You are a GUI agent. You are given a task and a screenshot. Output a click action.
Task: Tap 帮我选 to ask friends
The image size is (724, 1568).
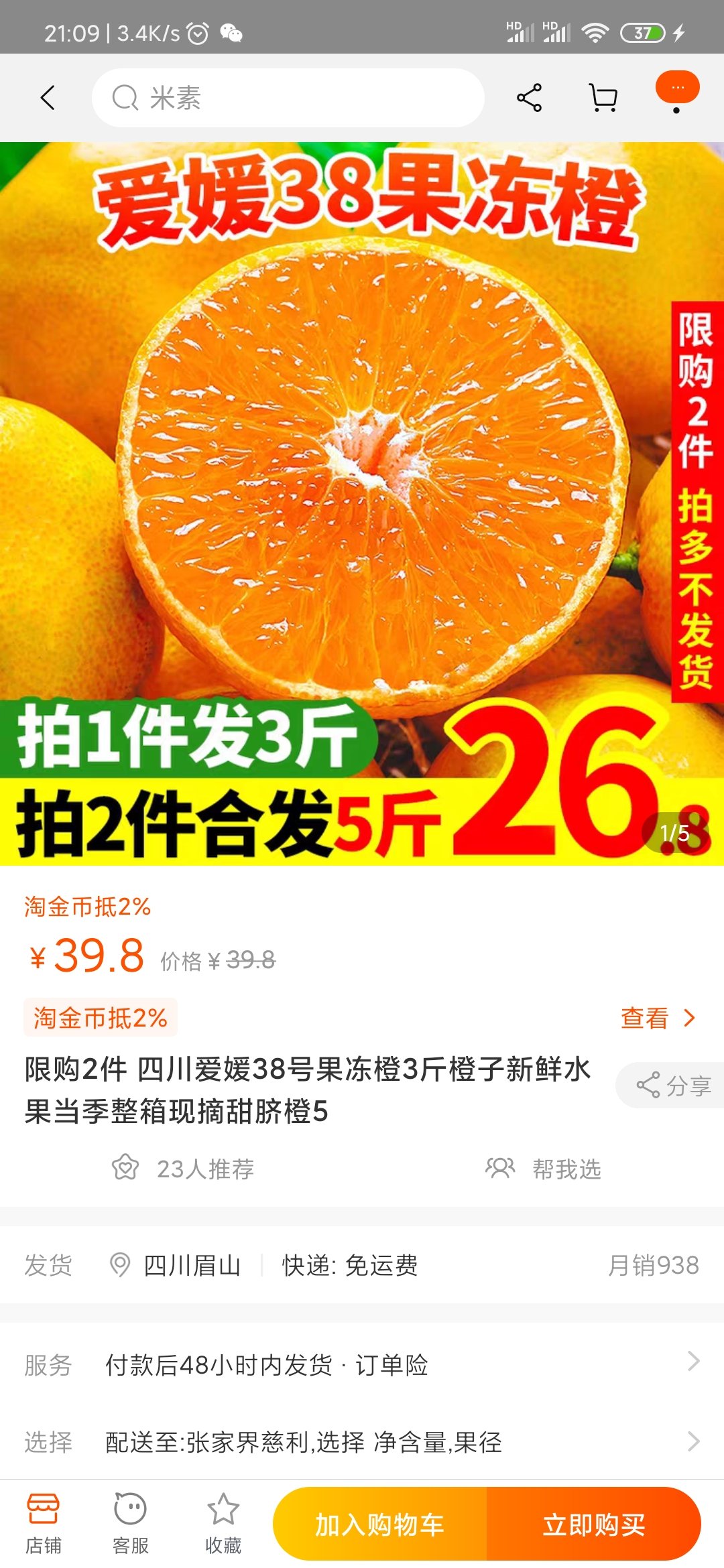[x=543, y=1168]
